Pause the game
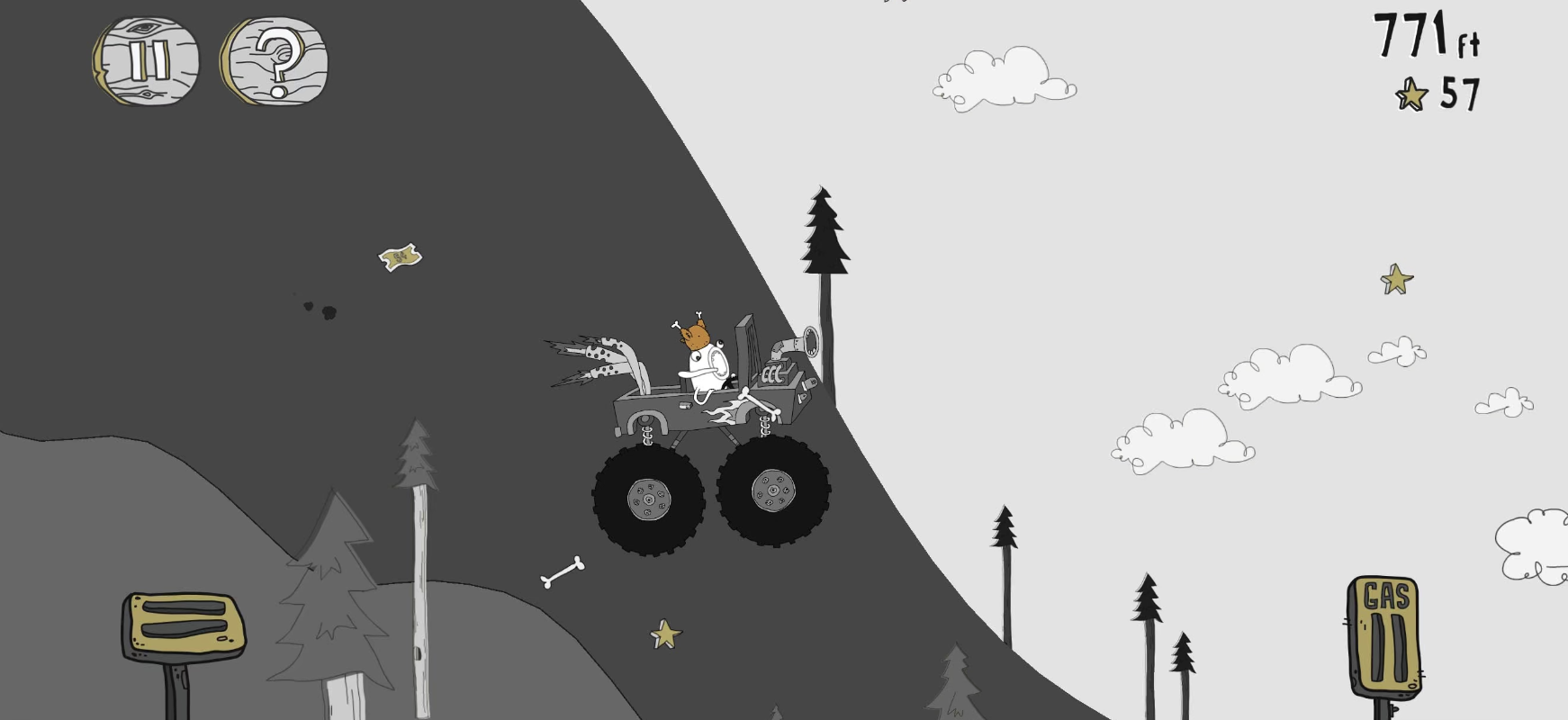Image resolution: width=1568 pixels, height=720 pixels. click(x=146, y=61)
